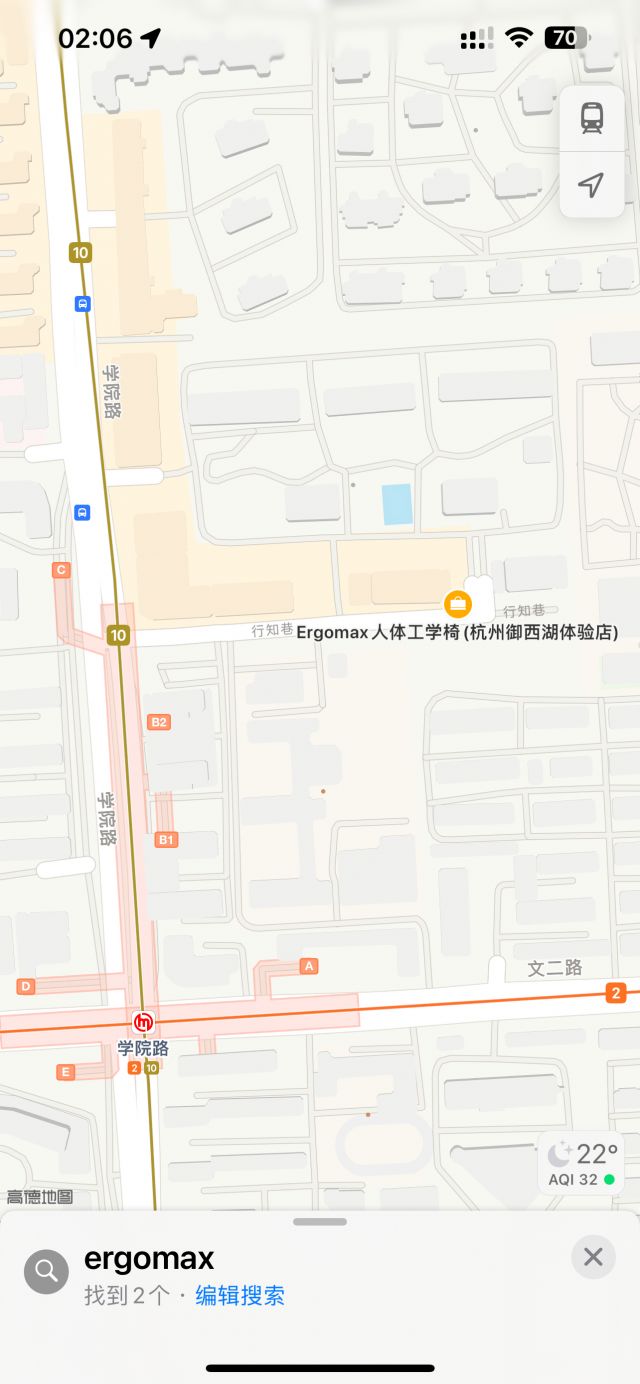Open the ergomax search field
Viewport: 640px width, 1384px height.
[150, 1258]
